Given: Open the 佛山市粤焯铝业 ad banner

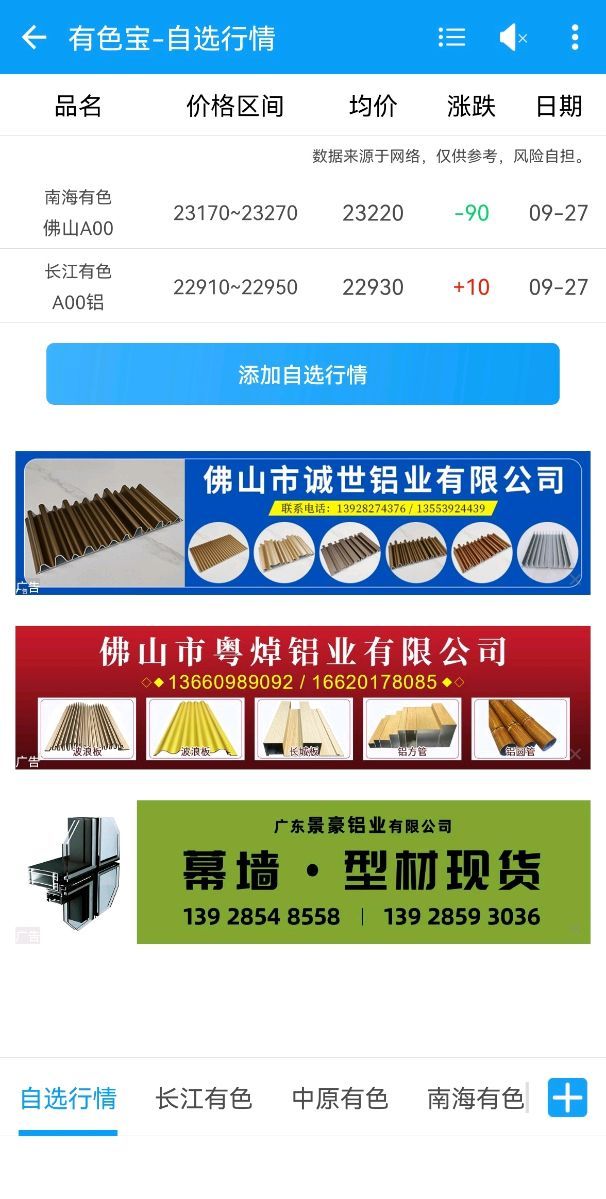Looking at the screenshot, I should [303, 697].
